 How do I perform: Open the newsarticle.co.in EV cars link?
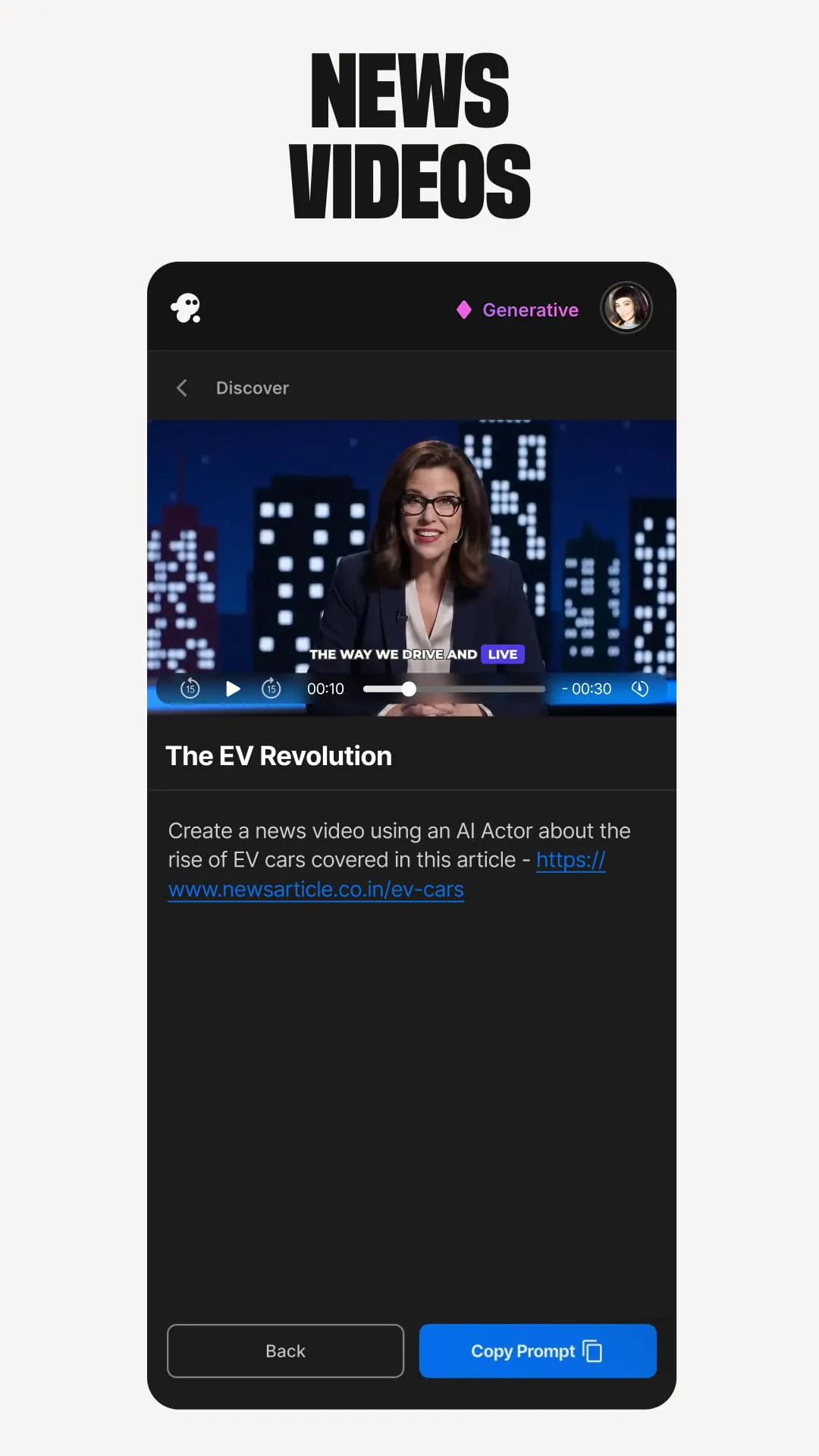click(316, 888)
